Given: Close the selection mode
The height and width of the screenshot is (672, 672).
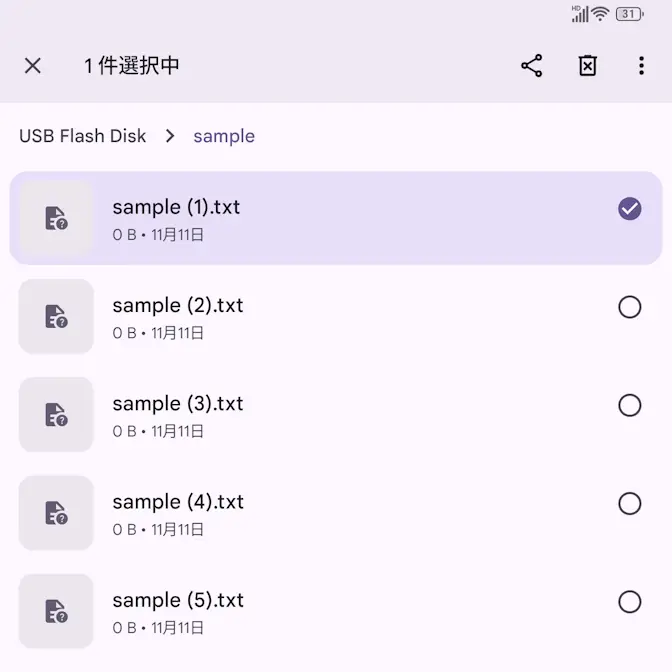Looking at the screenshot, I should 33,66.
